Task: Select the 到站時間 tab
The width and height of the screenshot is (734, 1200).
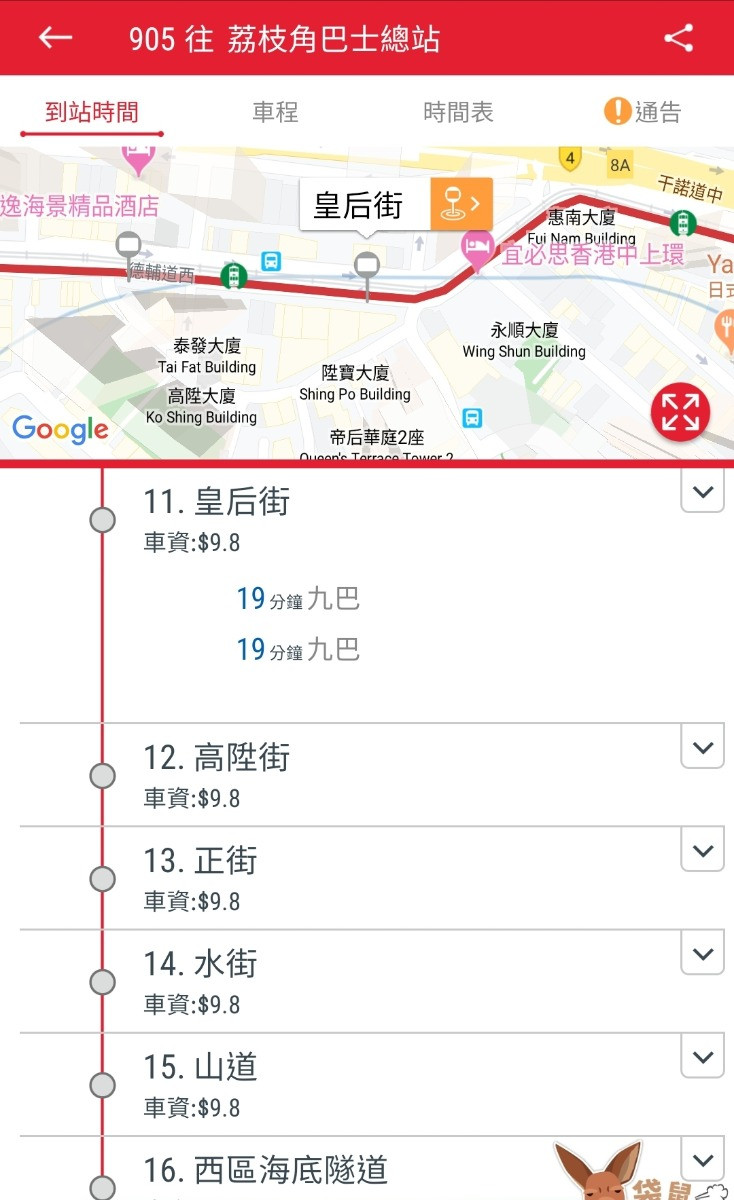Action: coord(92,112)
